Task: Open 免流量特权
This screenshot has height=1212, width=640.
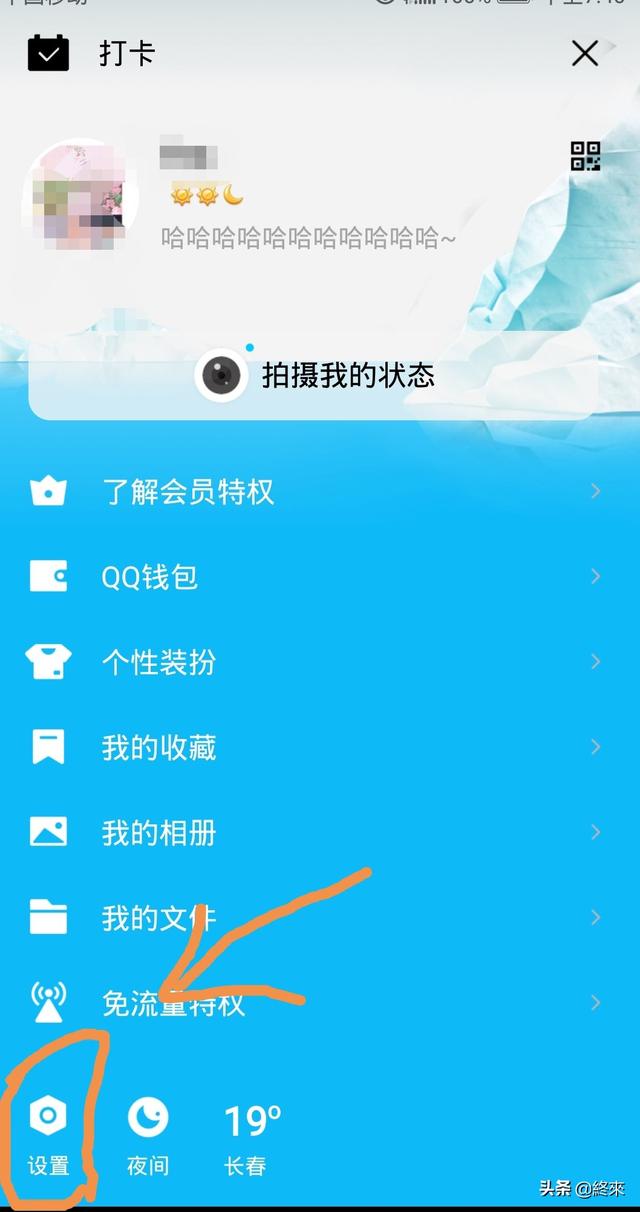Action: point(172,1003)
